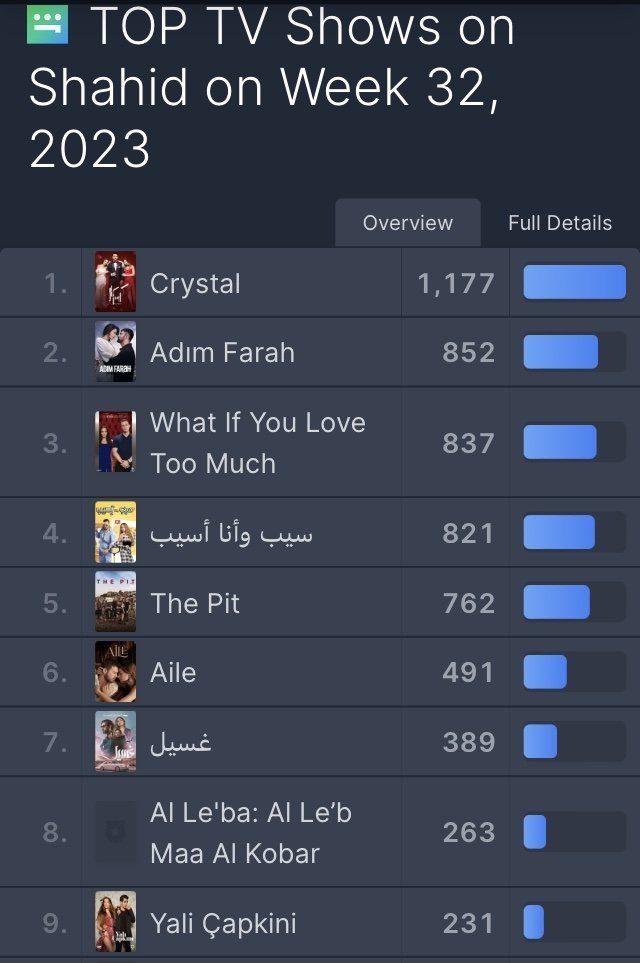View Al Le'ba: Al Le'b Maa Al Kobar

320,832
